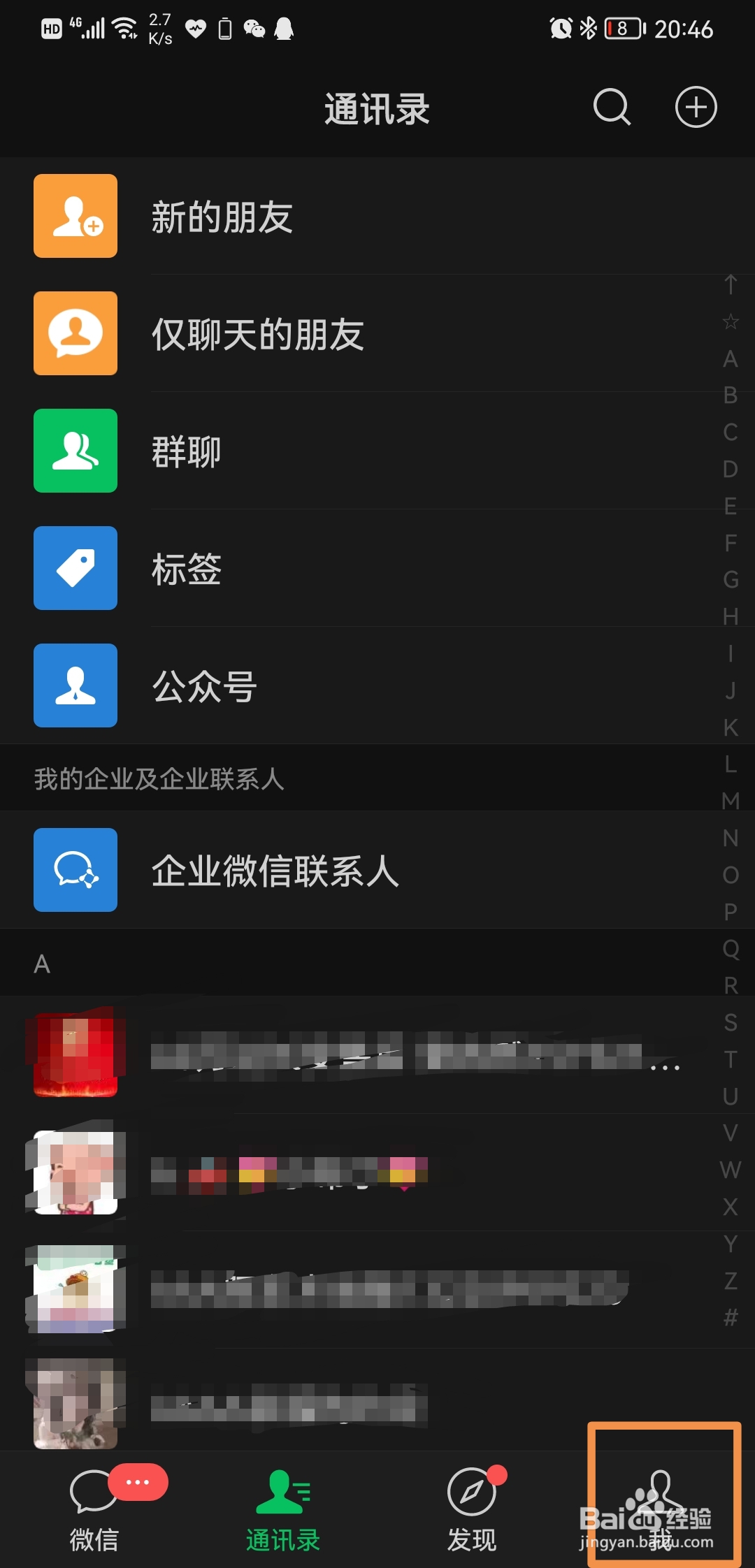Viewport: 755px width, 1568px height.
Task: Jump to # section in index
Action: 731,1318
